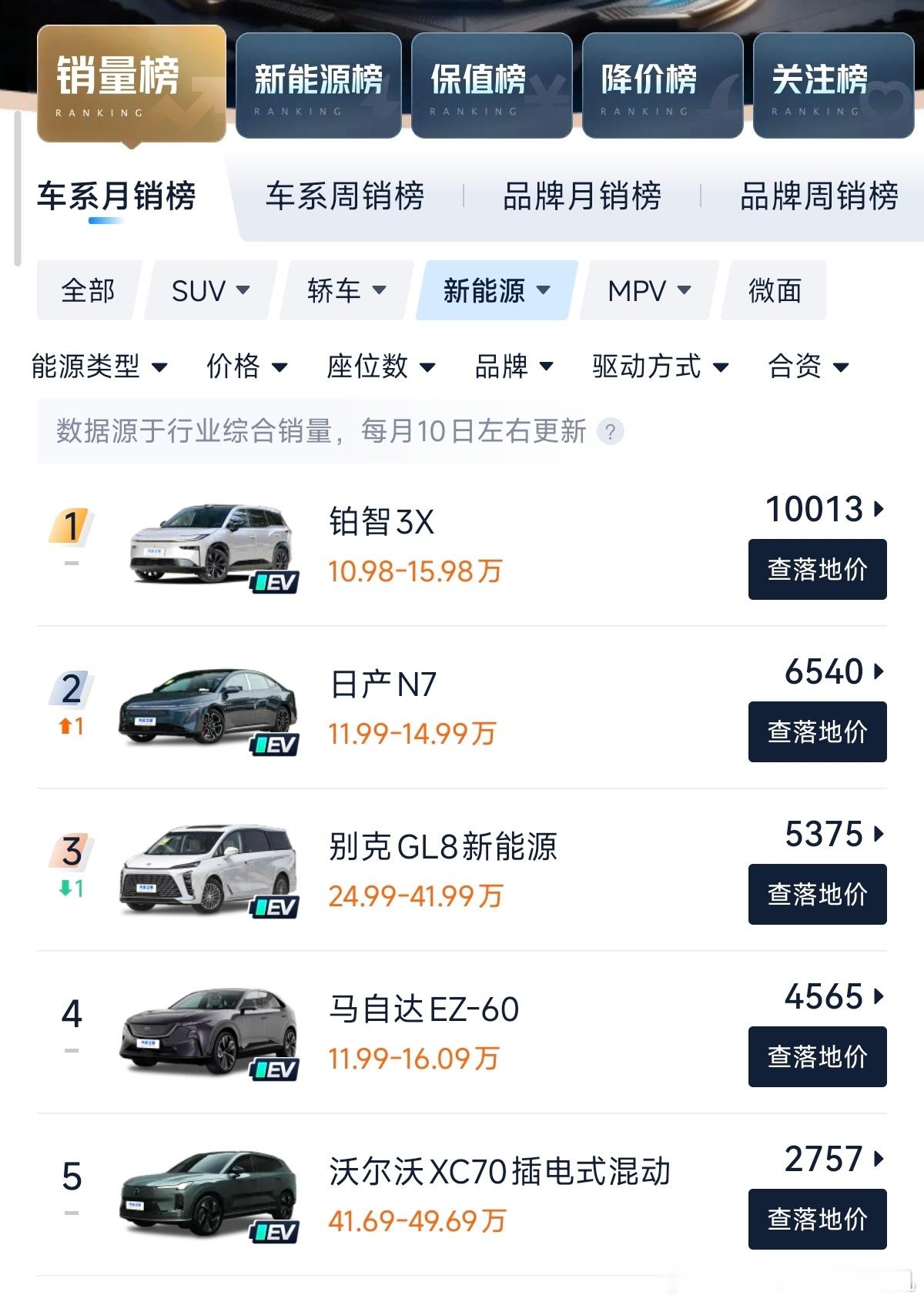Select the 全部 filter option
Viewport: 924px width, 1302px height.
(88, 291)
